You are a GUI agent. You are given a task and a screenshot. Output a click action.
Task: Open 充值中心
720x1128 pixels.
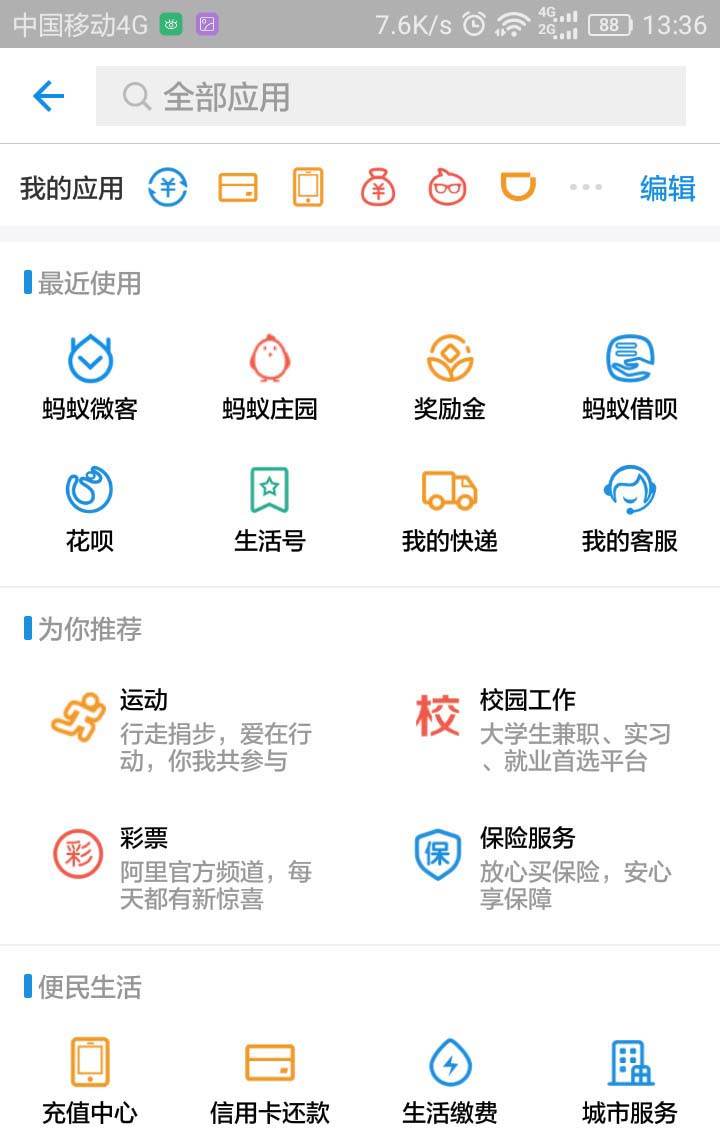[90, 1080]
